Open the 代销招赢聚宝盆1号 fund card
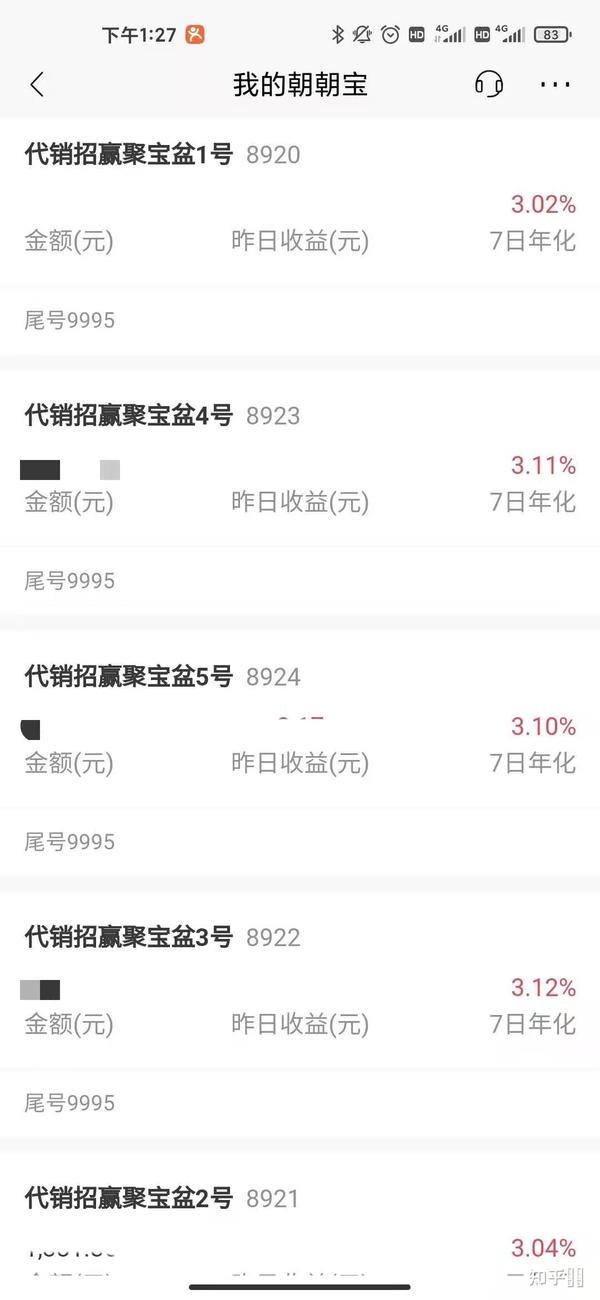 pos(300,237)
